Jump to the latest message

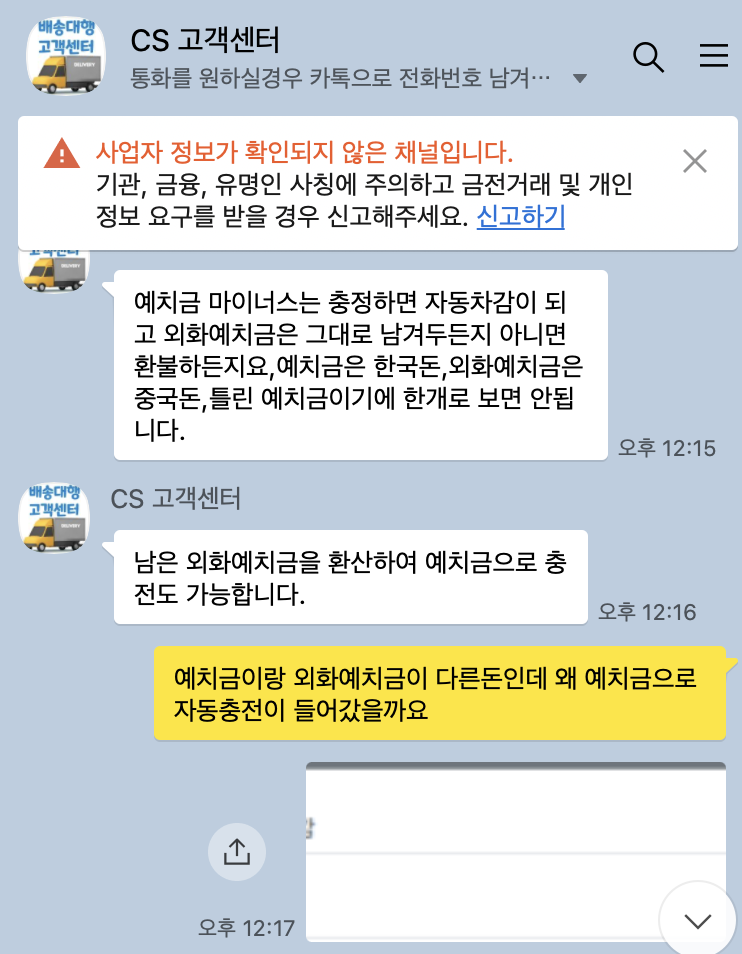697,919
